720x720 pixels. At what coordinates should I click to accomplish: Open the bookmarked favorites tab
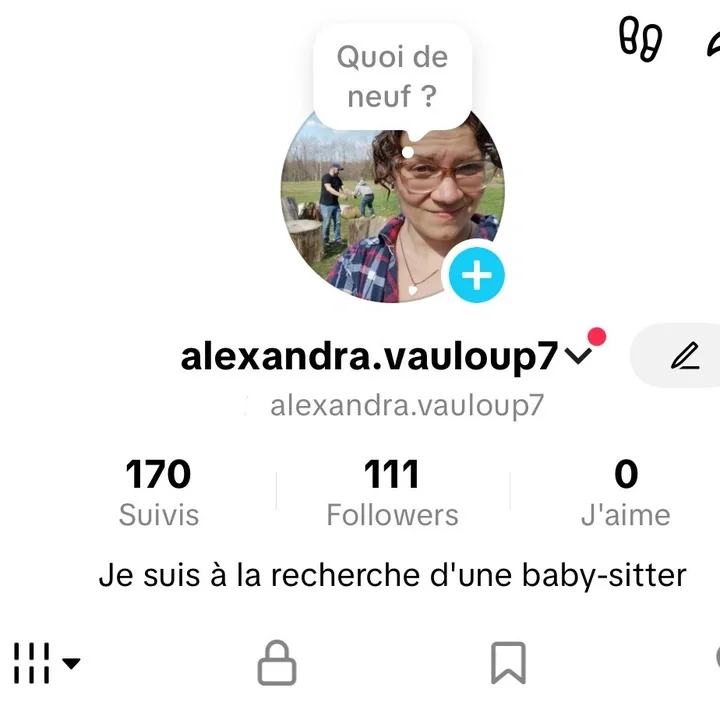click(x=508, y=662)
